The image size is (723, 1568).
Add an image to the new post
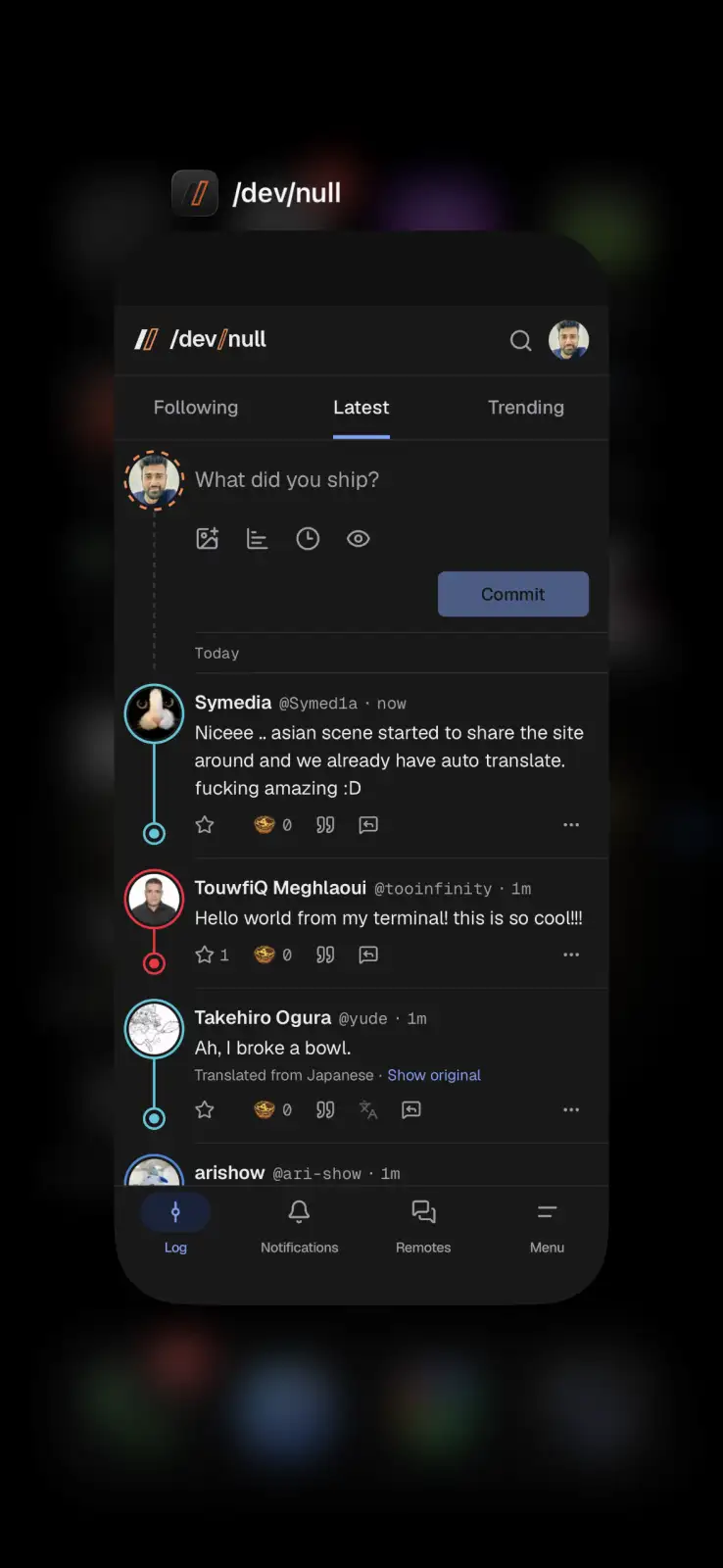[x=208, y=538]
